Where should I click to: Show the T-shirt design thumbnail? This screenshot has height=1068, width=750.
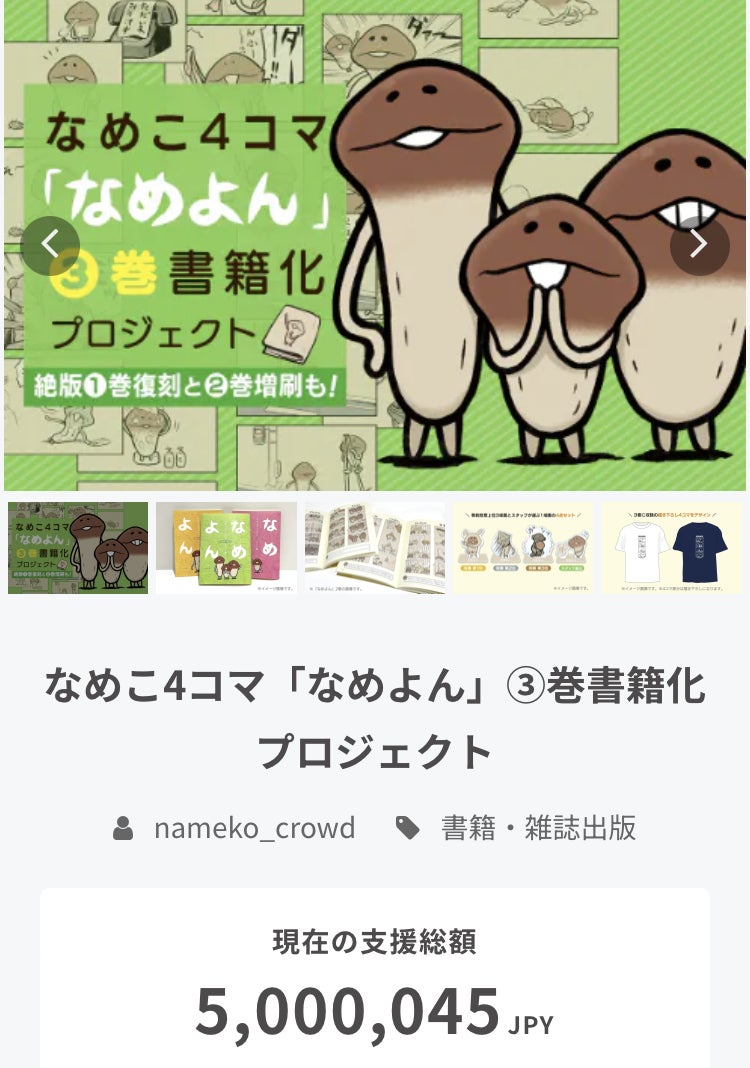tap(671, 548)
